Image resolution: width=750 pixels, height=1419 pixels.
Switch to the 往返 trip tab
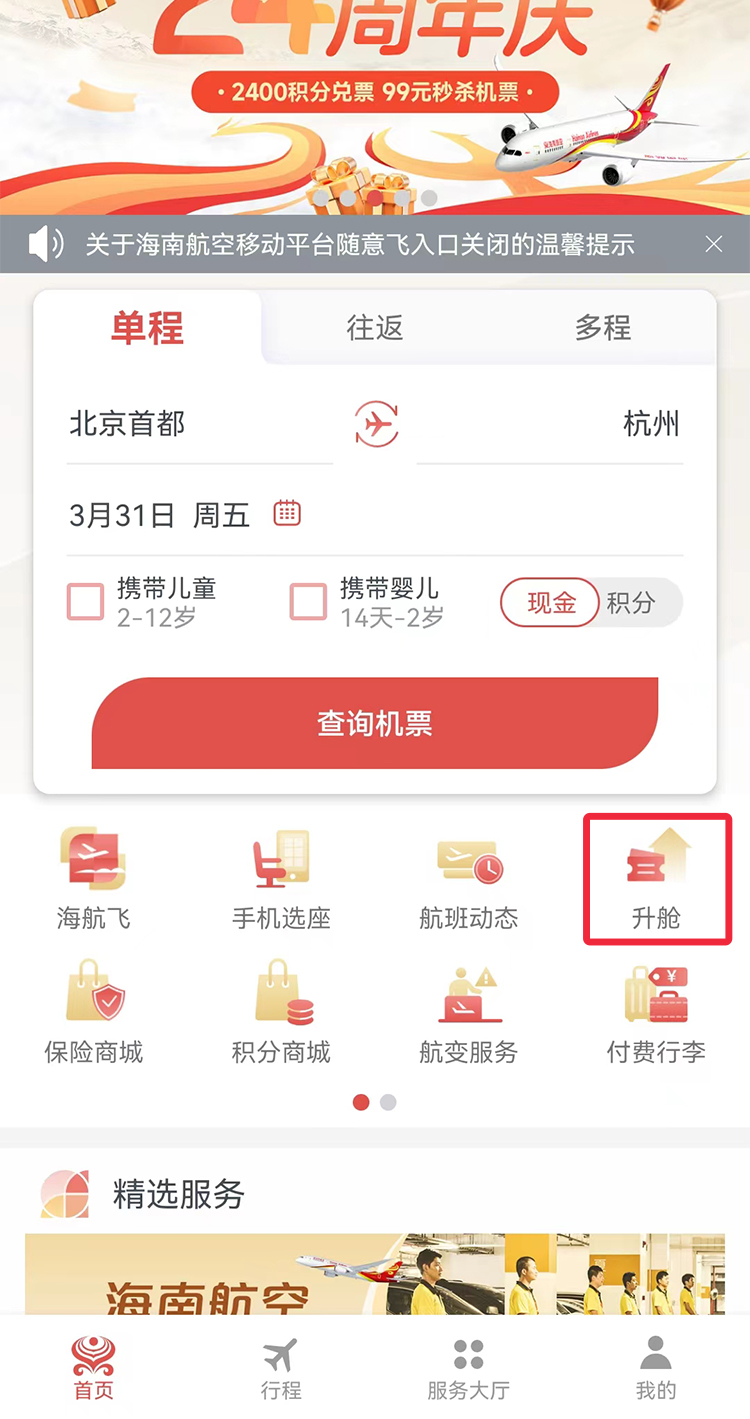tap(375, 328)
